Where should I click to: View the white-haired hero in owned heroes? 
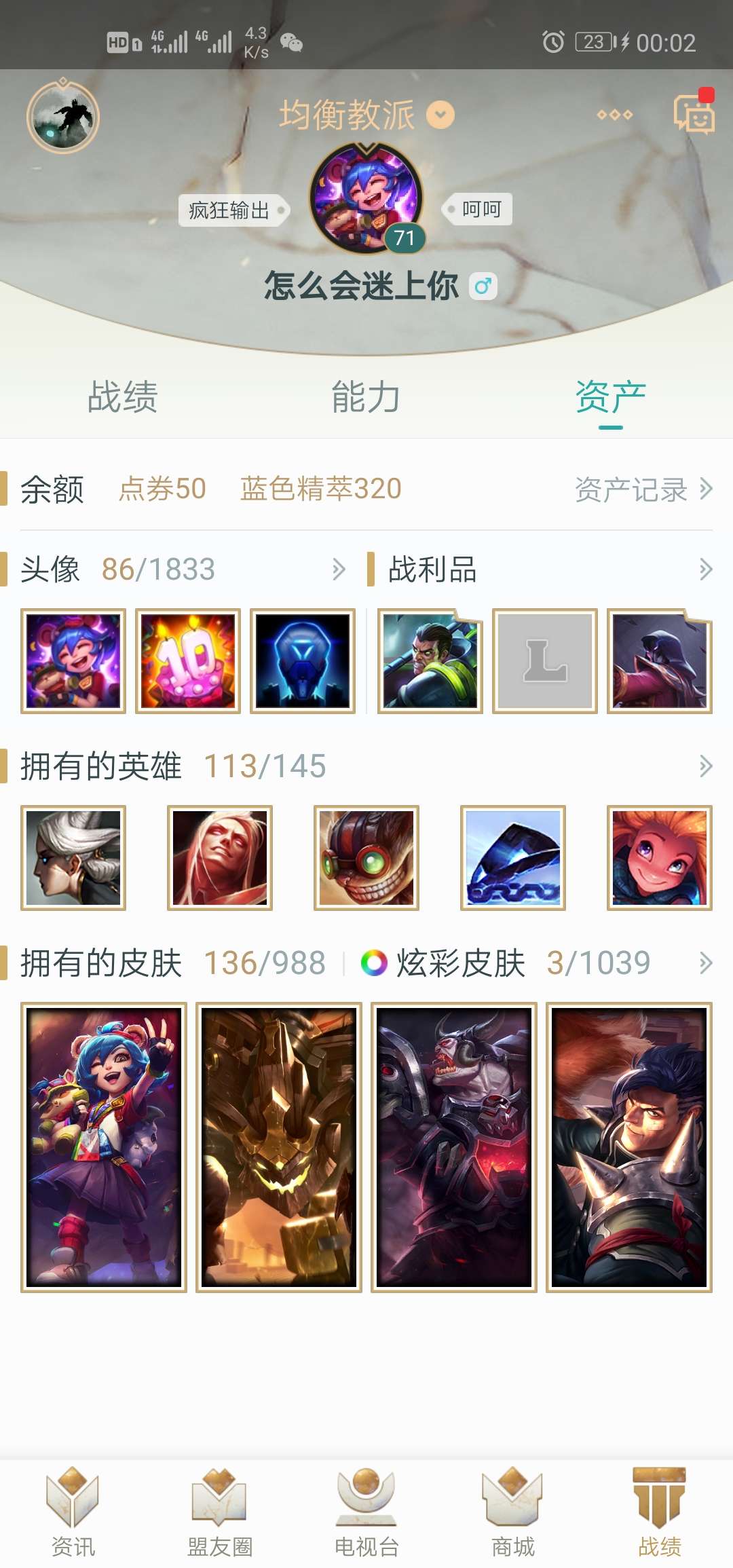click(73, 857)
